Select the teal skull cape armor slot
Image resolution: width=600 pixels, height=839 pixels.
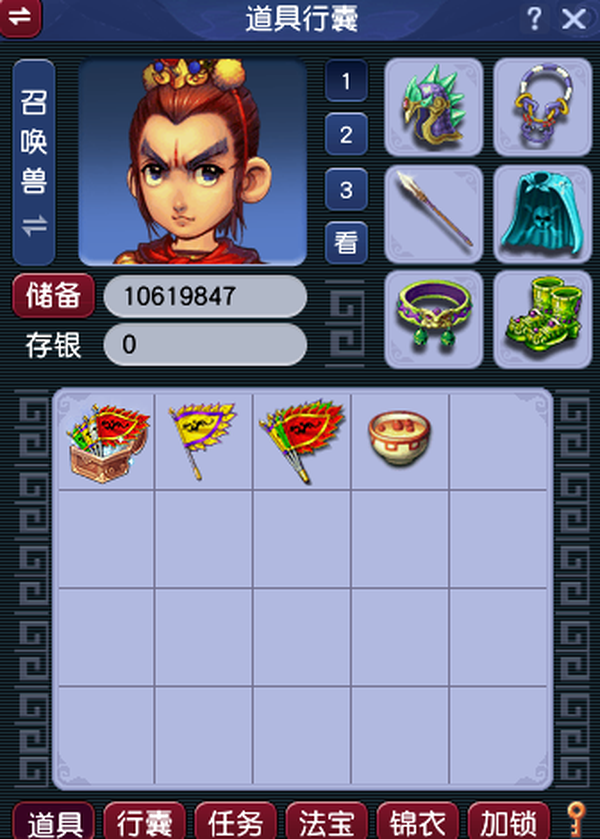(x=543, y=212)
